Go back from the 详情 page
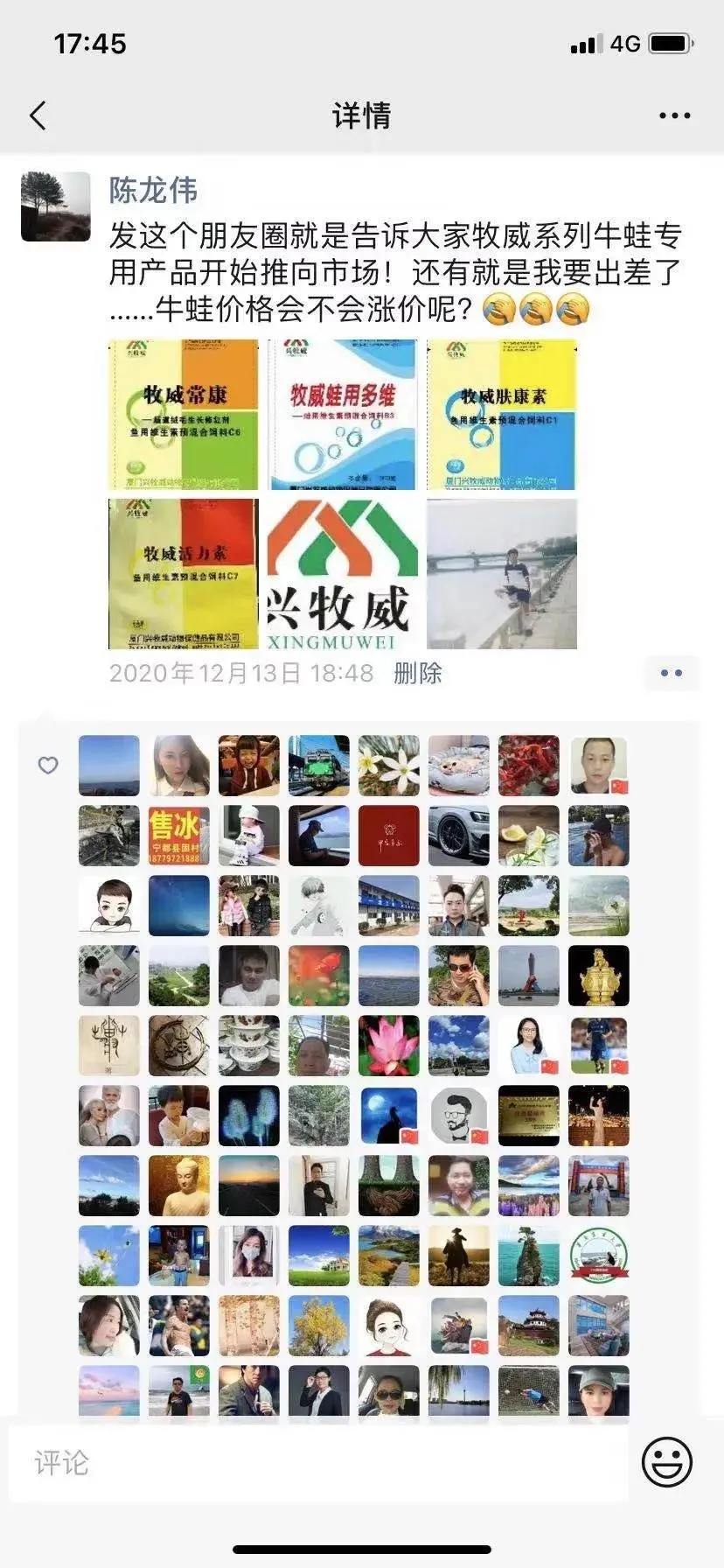The height and width of the screenshot is (1568, 724). point(38,115)
